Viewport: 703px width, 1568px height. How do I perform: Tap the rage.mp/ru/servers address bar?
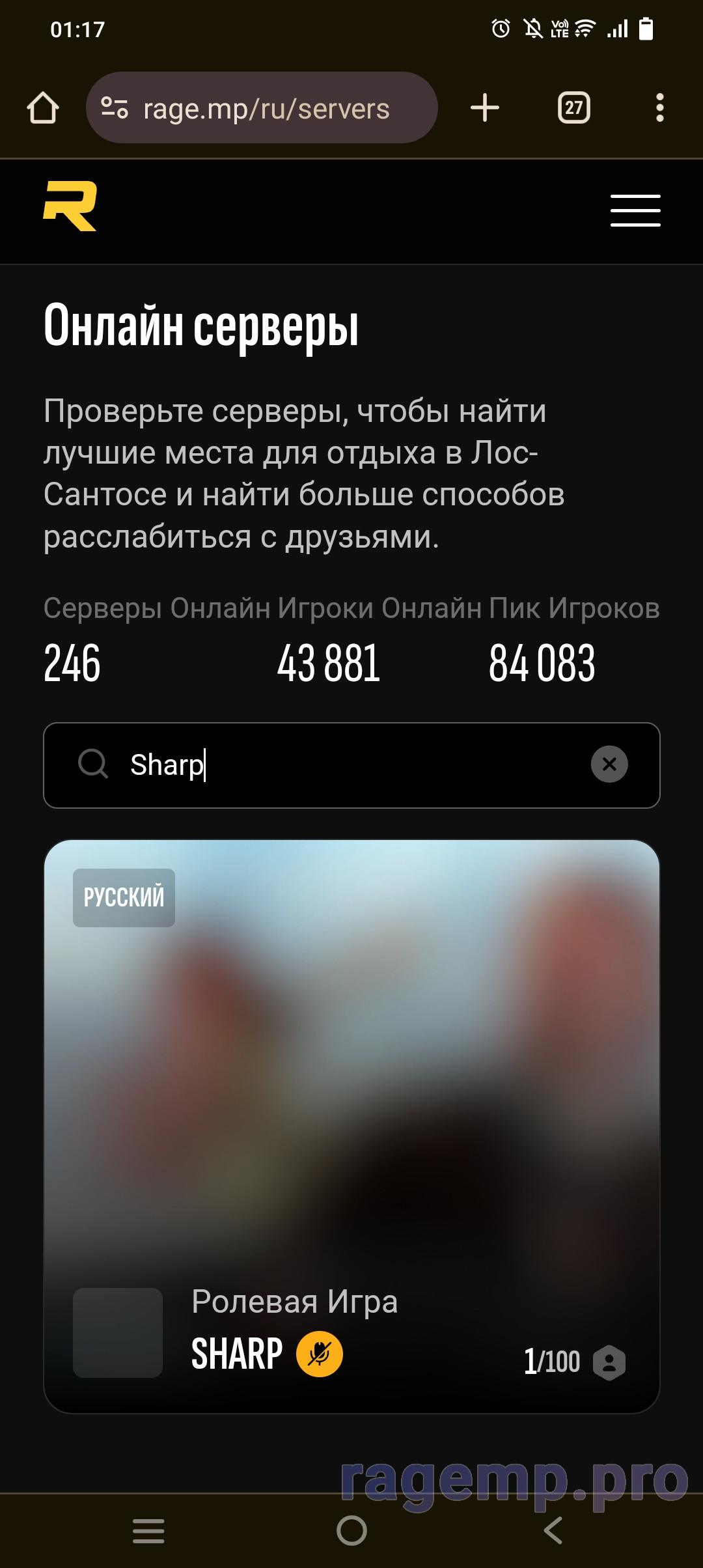(x=262, y=108)
